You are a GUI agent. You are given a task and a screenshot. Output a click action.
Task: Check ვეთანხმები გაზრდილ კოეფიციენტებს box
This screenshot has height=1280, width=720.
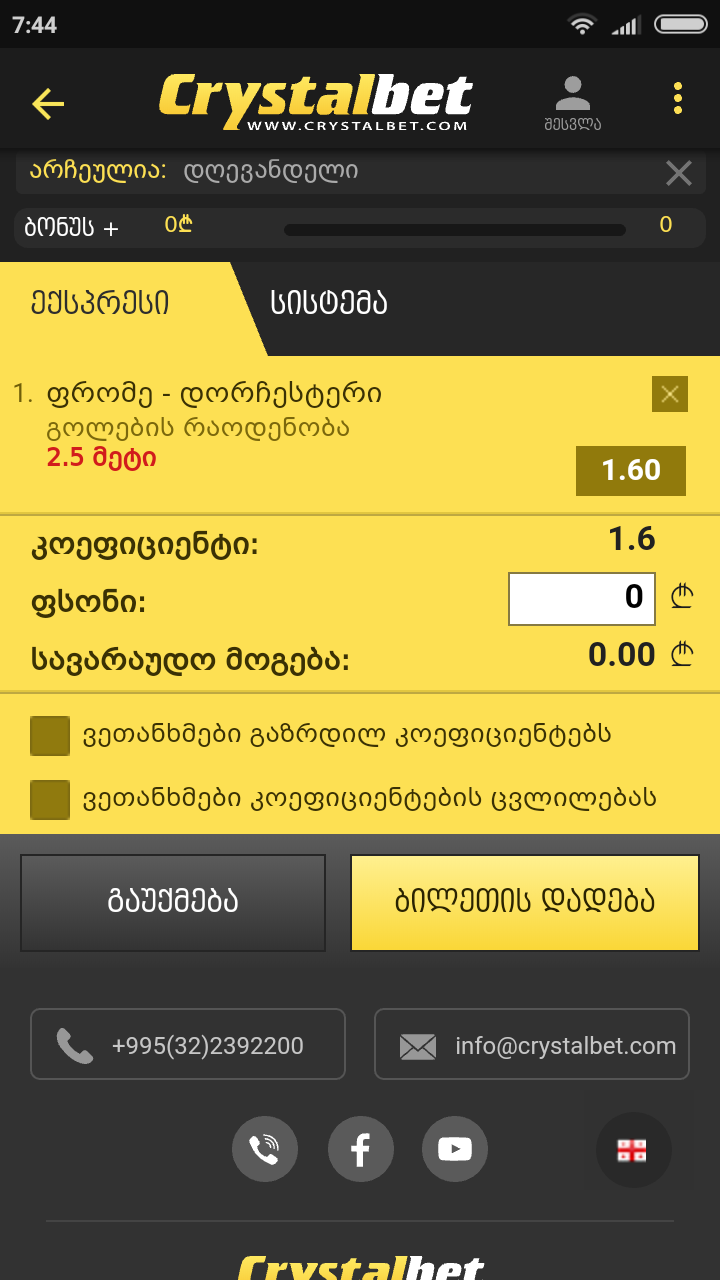(50, 735)
